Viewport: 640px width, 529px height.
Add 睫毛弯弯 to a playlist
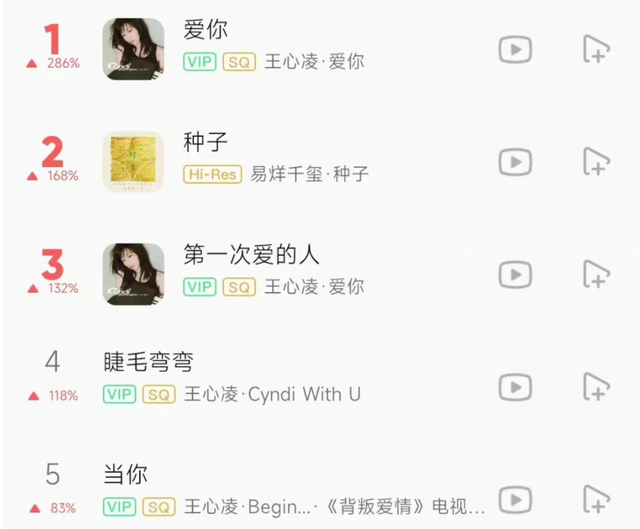pos(596,387)
